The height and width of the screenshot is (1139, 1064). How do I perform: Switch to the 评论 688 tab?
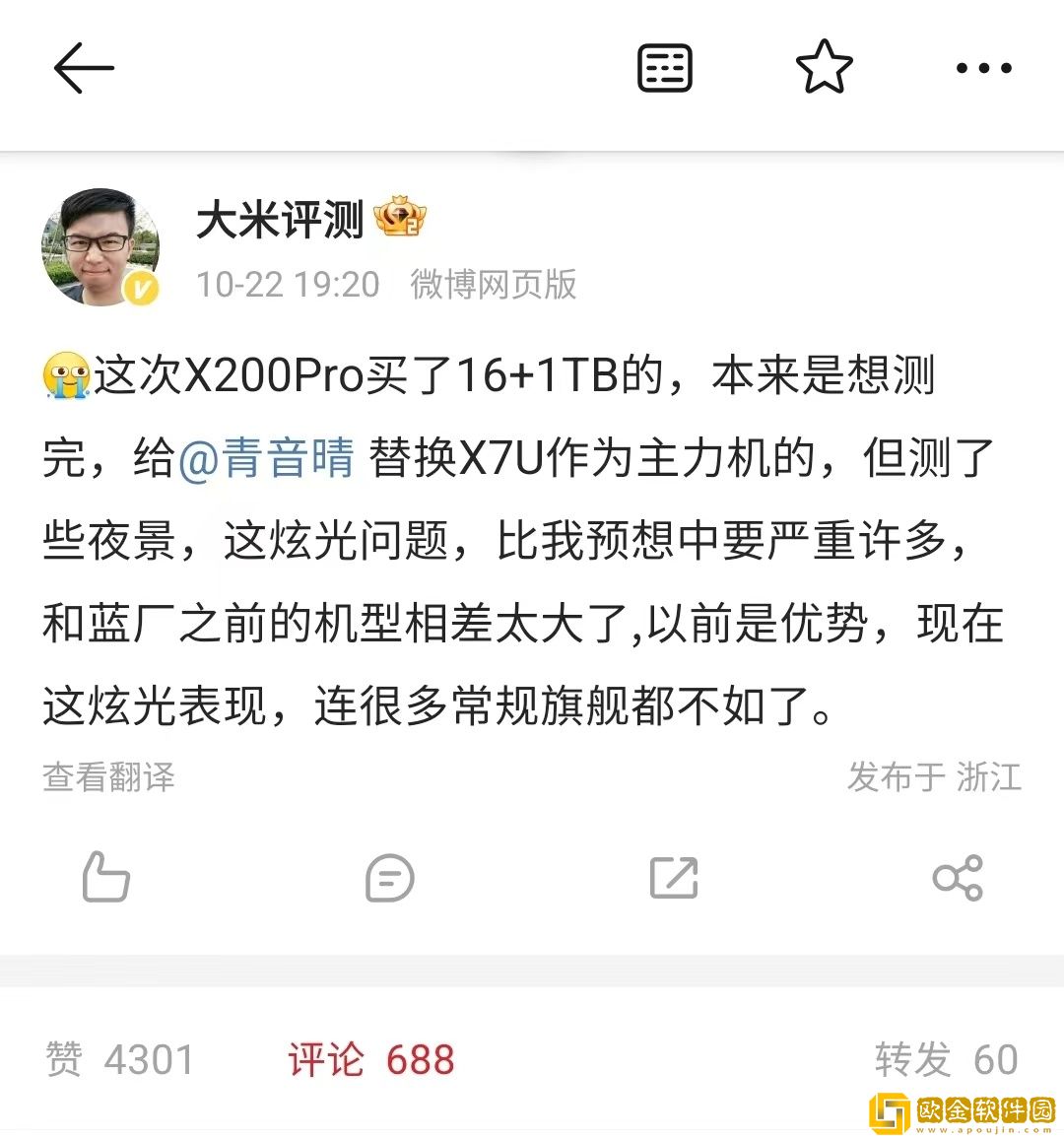pos(371,1060)
